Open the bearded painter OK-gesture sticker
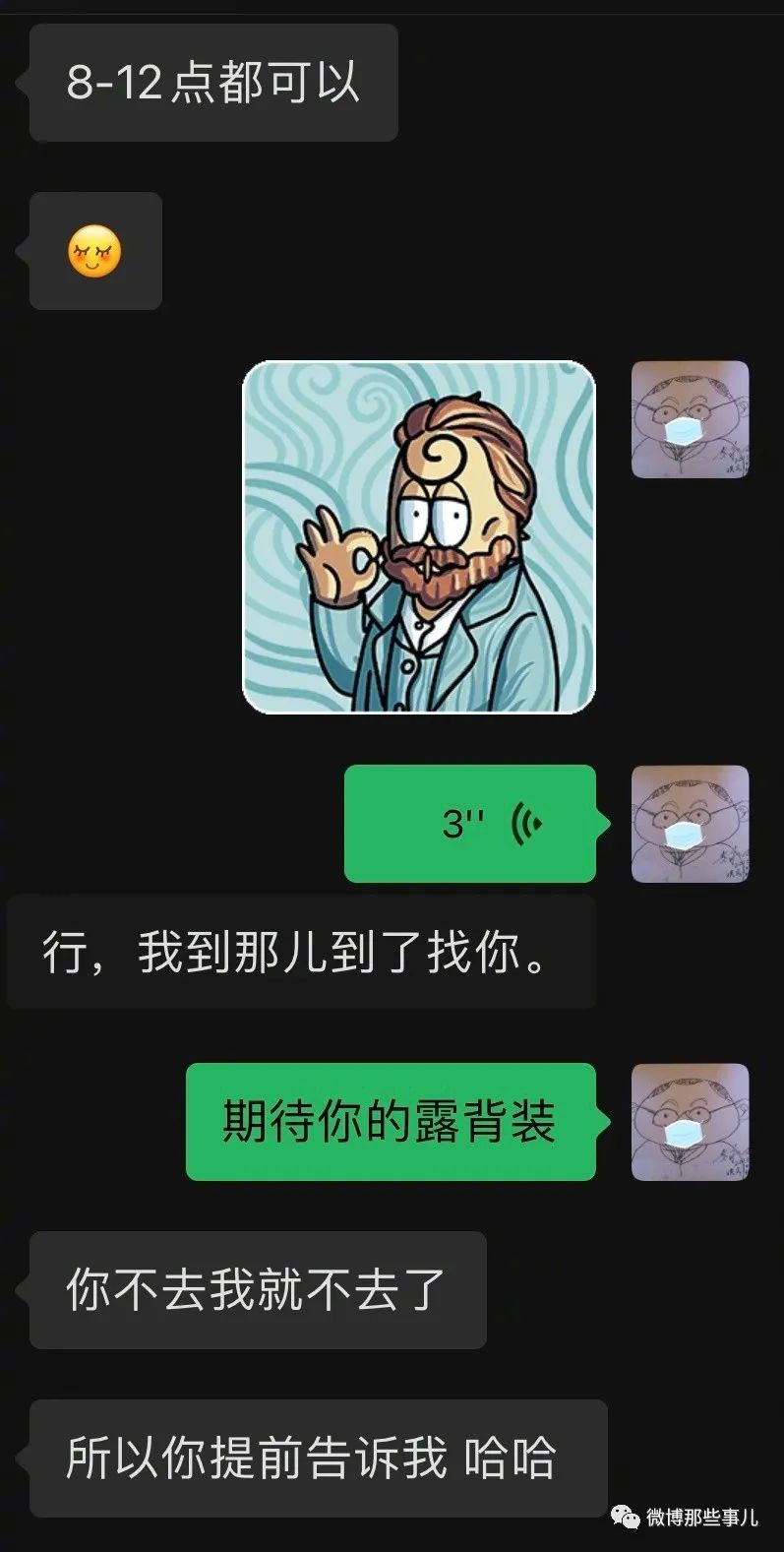Viewport: 784px width, 1552px height. pos(419,536)
